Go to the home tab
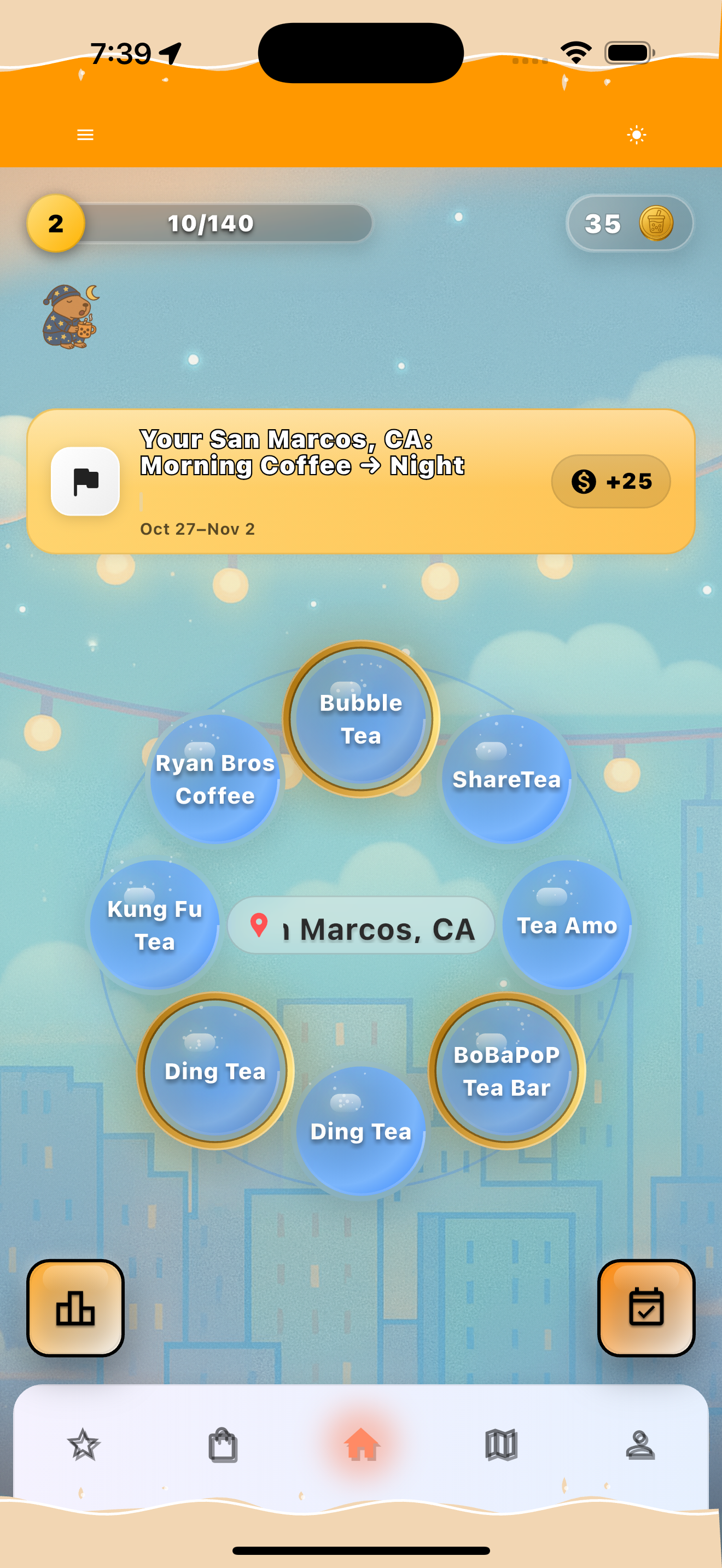 point(362,1444)
